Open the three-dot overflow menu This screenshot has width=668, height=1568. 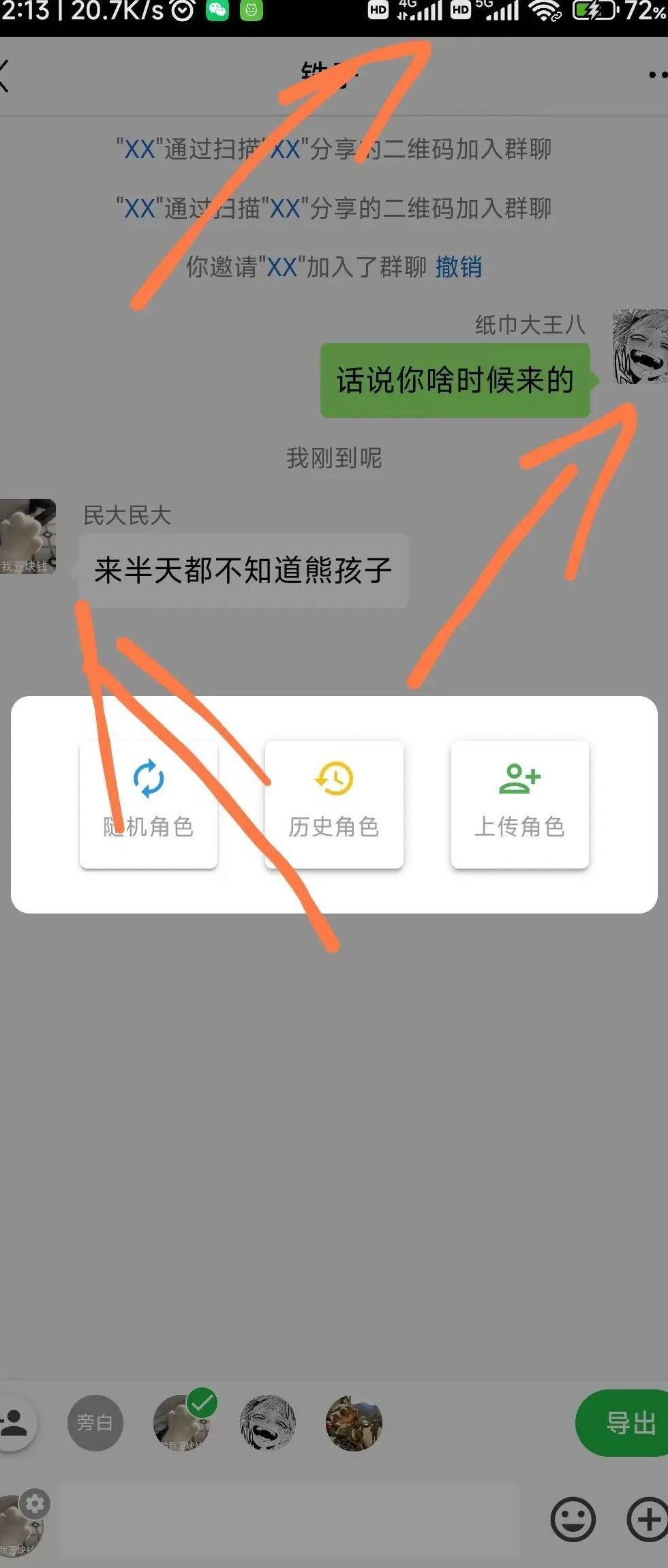[x=656, y=75]
